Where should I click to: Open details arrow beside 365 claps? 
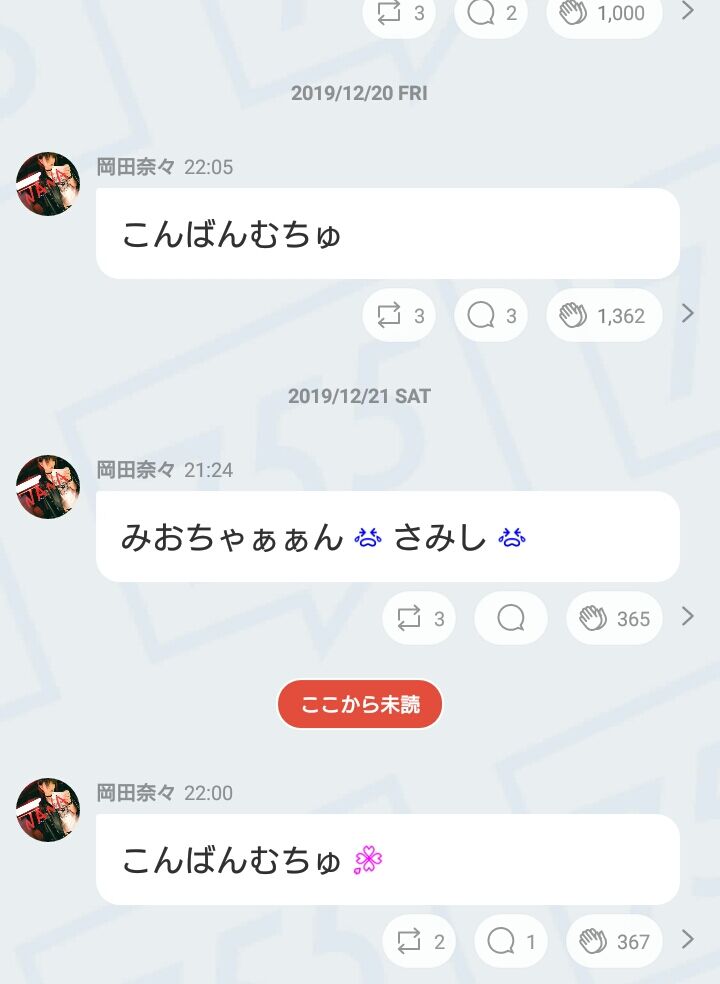pos(688,617)
